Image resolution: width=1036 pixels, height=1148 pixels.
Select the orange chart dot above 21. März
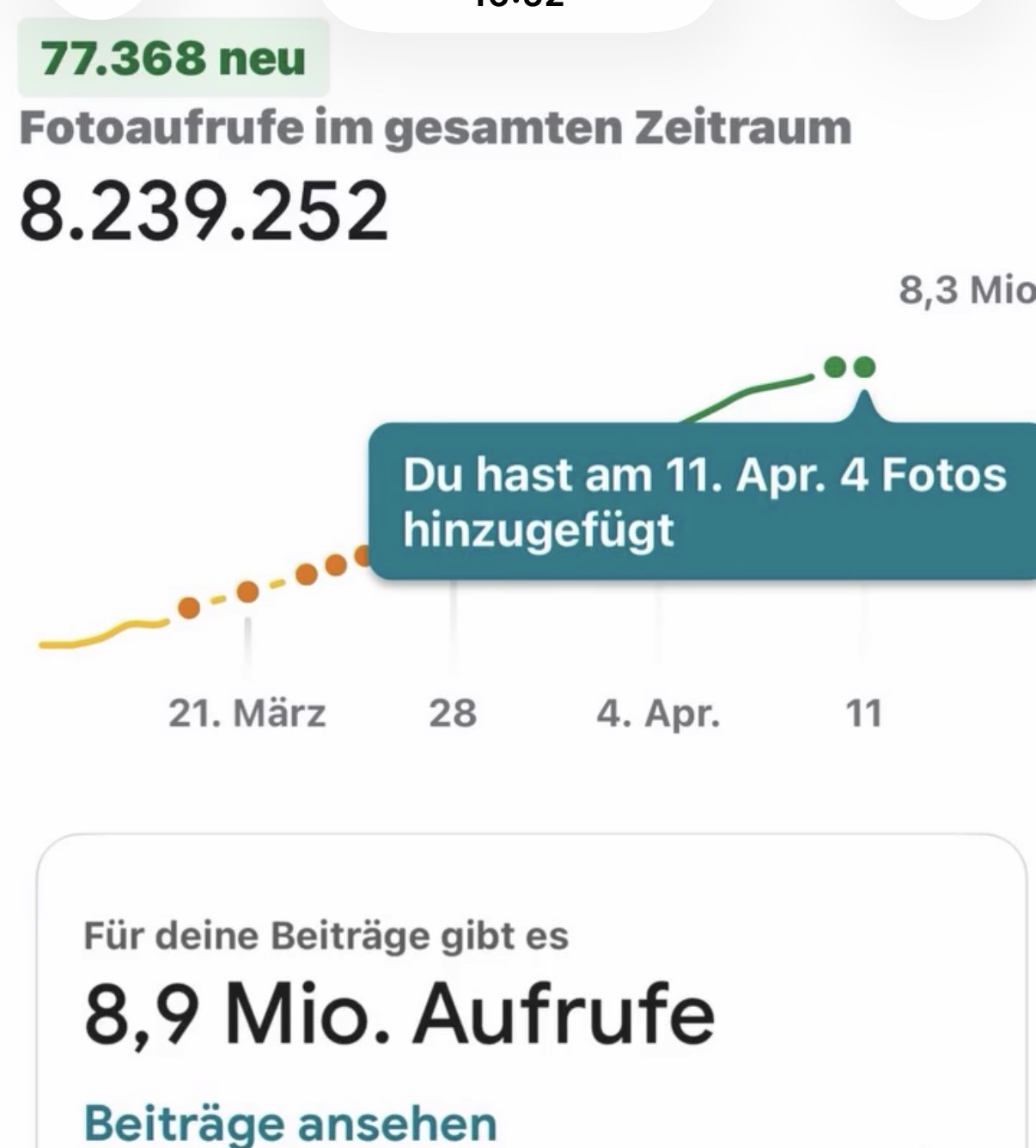(x=247, y=591)
